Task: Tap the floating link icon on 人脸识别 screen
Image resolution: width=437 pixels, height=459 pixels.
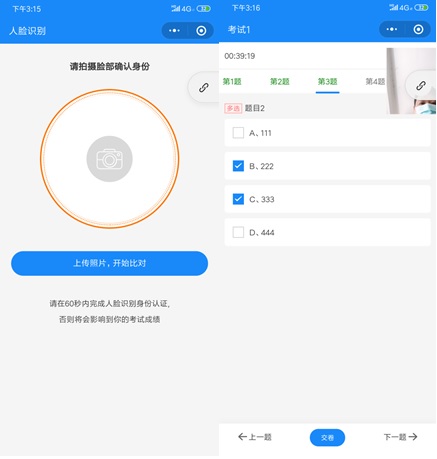Action: pos(204,87)
